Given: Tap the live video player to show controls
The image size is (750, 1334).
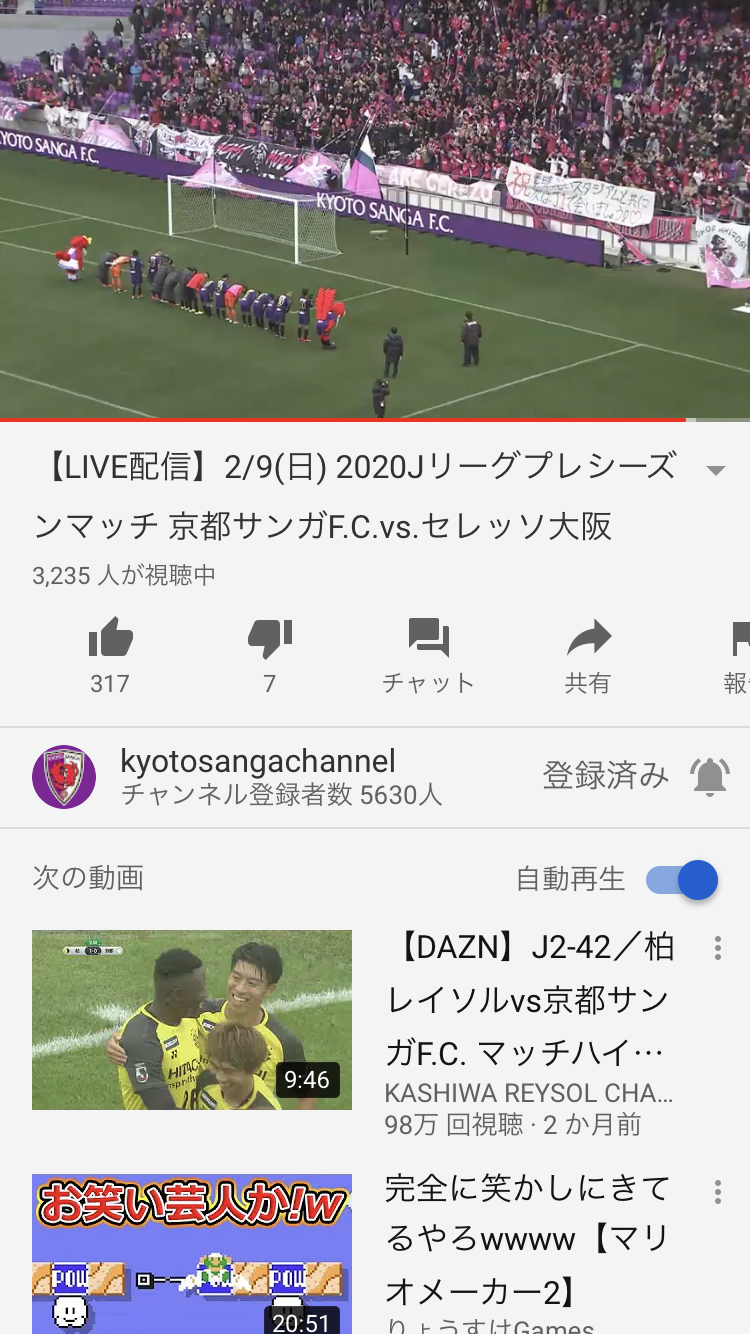Looking at the screenshot, I should [375, 210].
